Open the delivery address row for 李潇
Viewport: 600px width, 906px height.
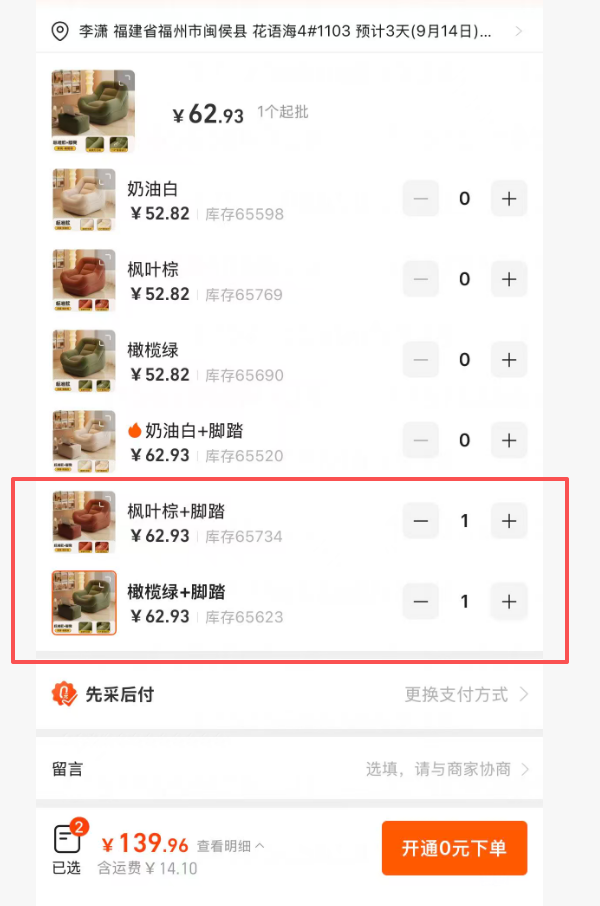point(288,31)
